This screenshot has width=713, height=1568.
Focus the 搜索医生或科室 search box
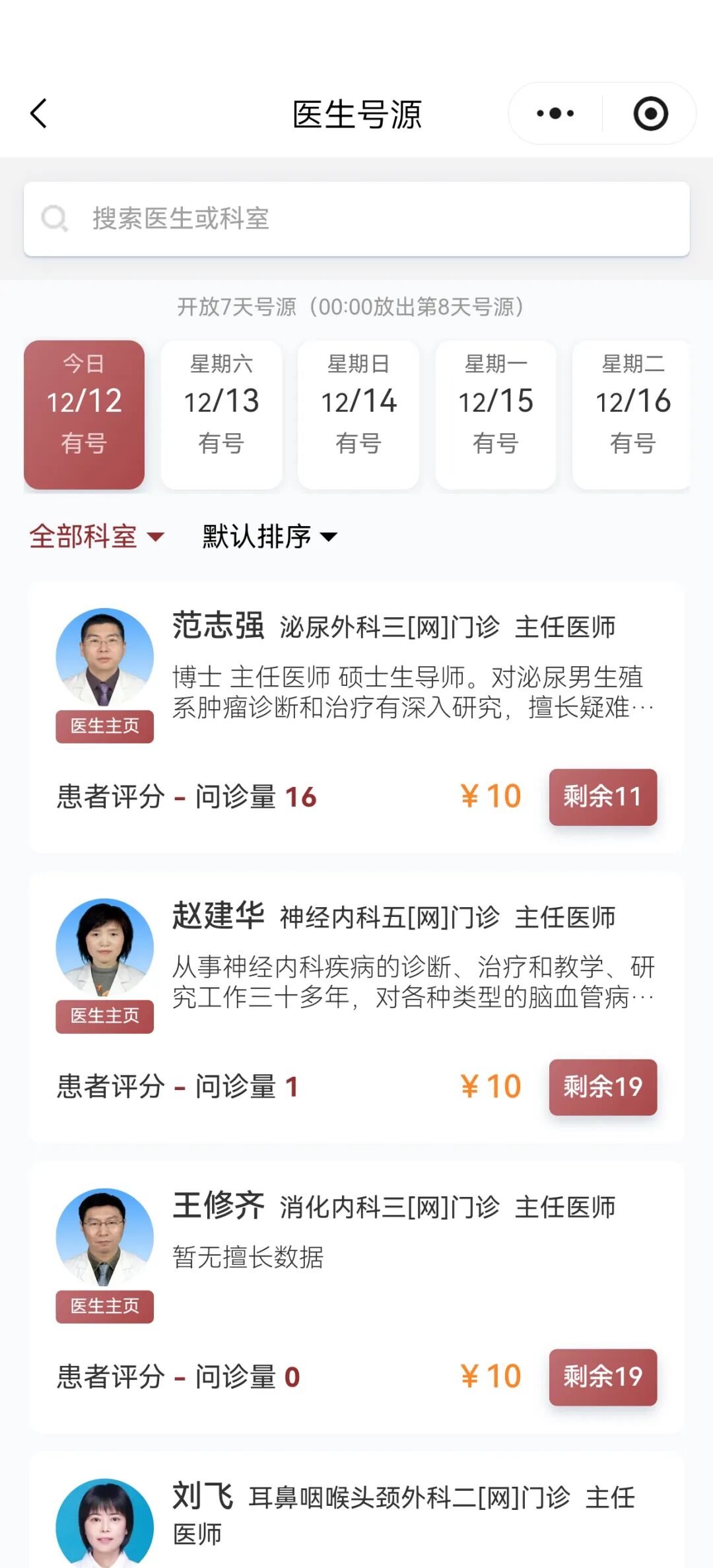[356, 219]
